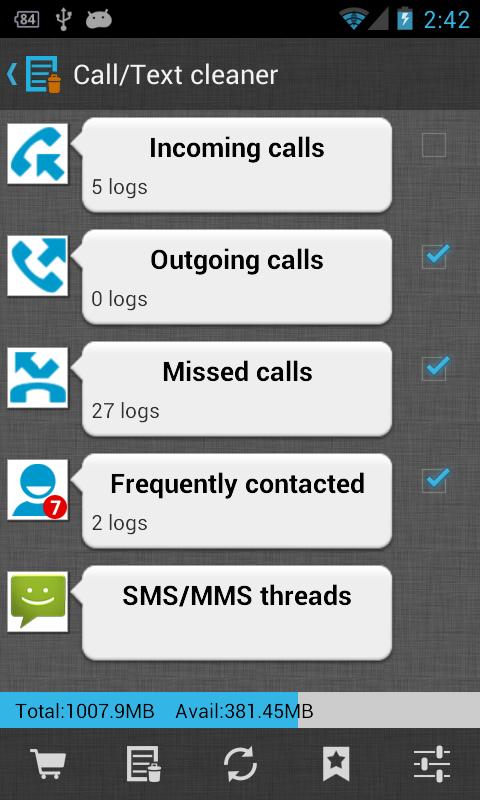Image resolution: width=480 pixels, height=800 pixels.
Task: Tap the clean logs trash icon
Action: [144, 764]
